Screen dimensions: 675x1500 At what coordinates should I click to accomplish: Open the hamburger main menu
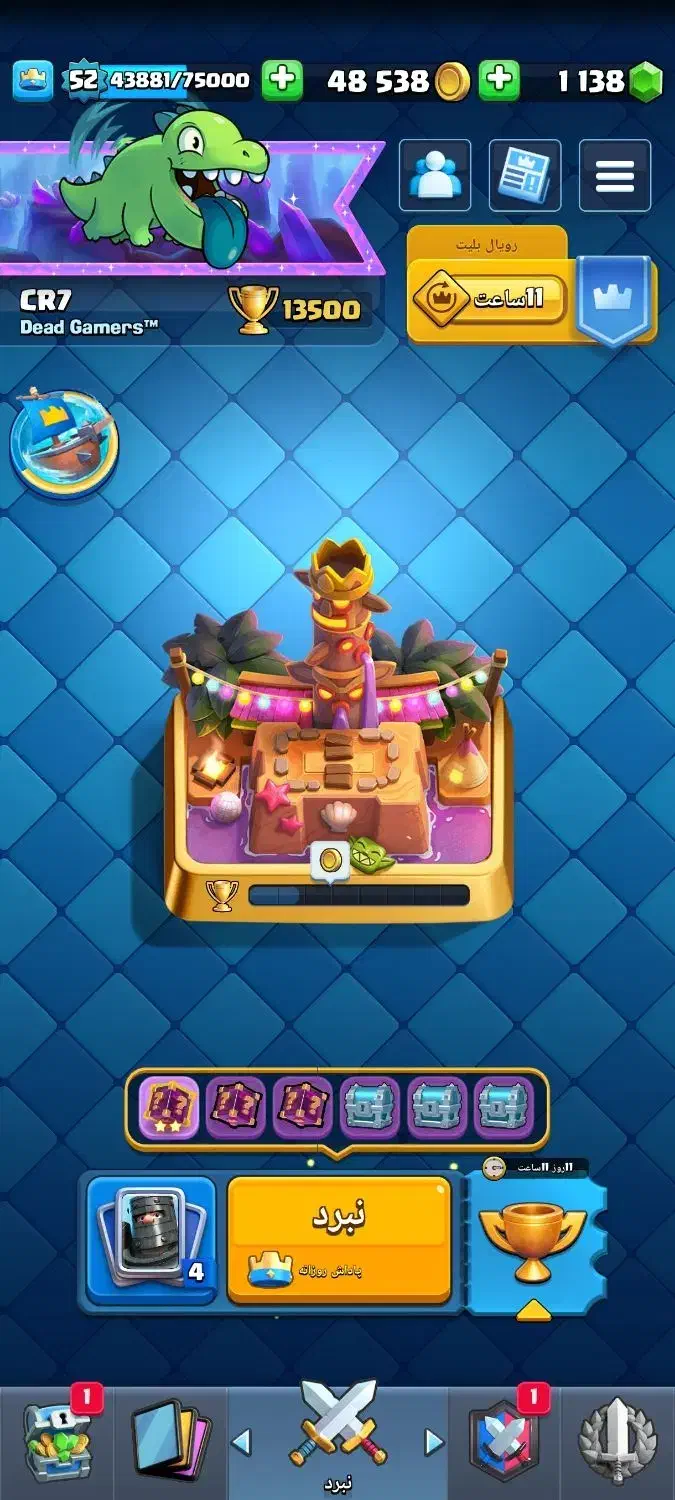pos(615,176)
